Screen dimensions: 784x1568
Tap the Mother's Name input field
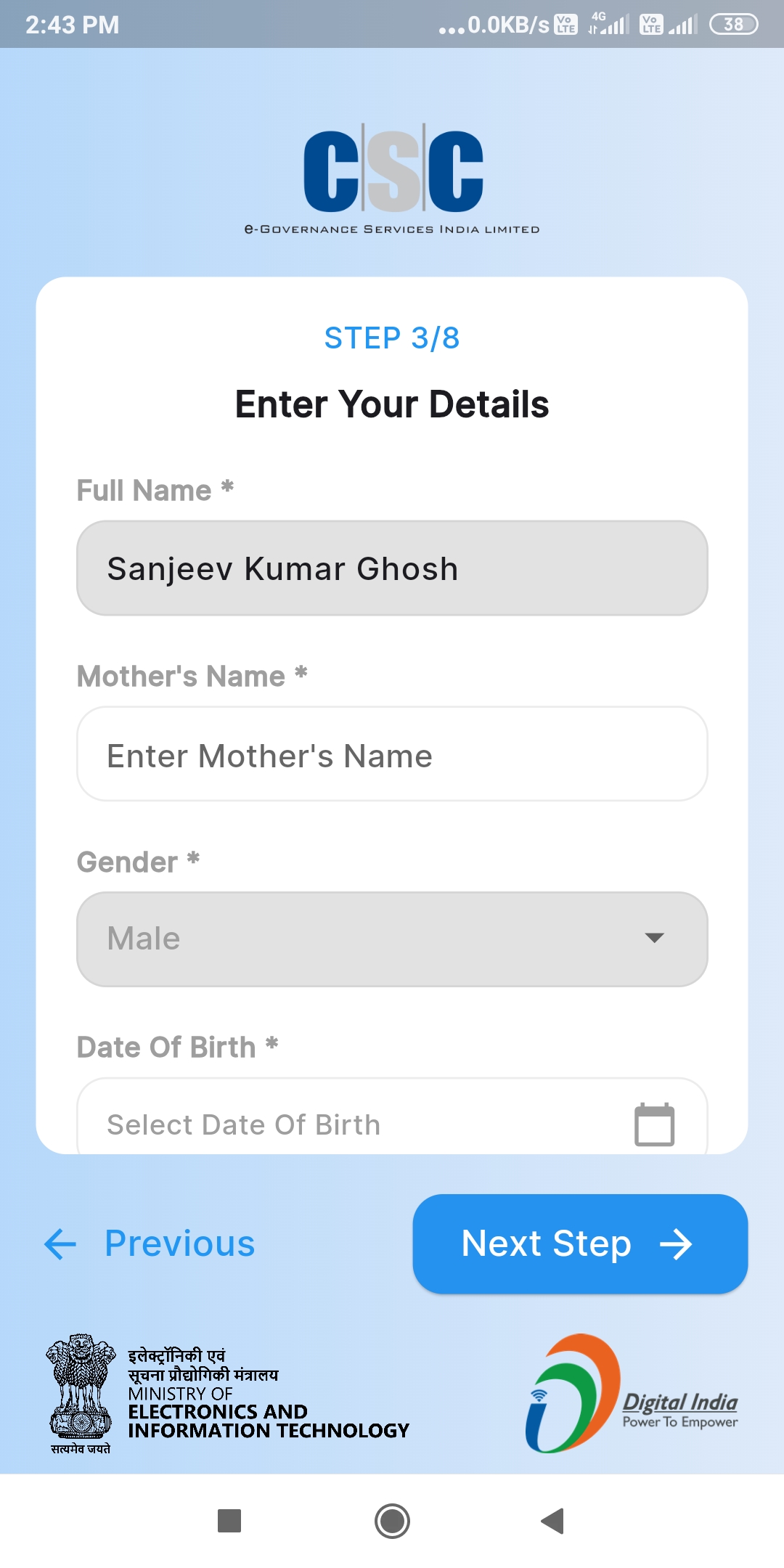pos(392,754)
